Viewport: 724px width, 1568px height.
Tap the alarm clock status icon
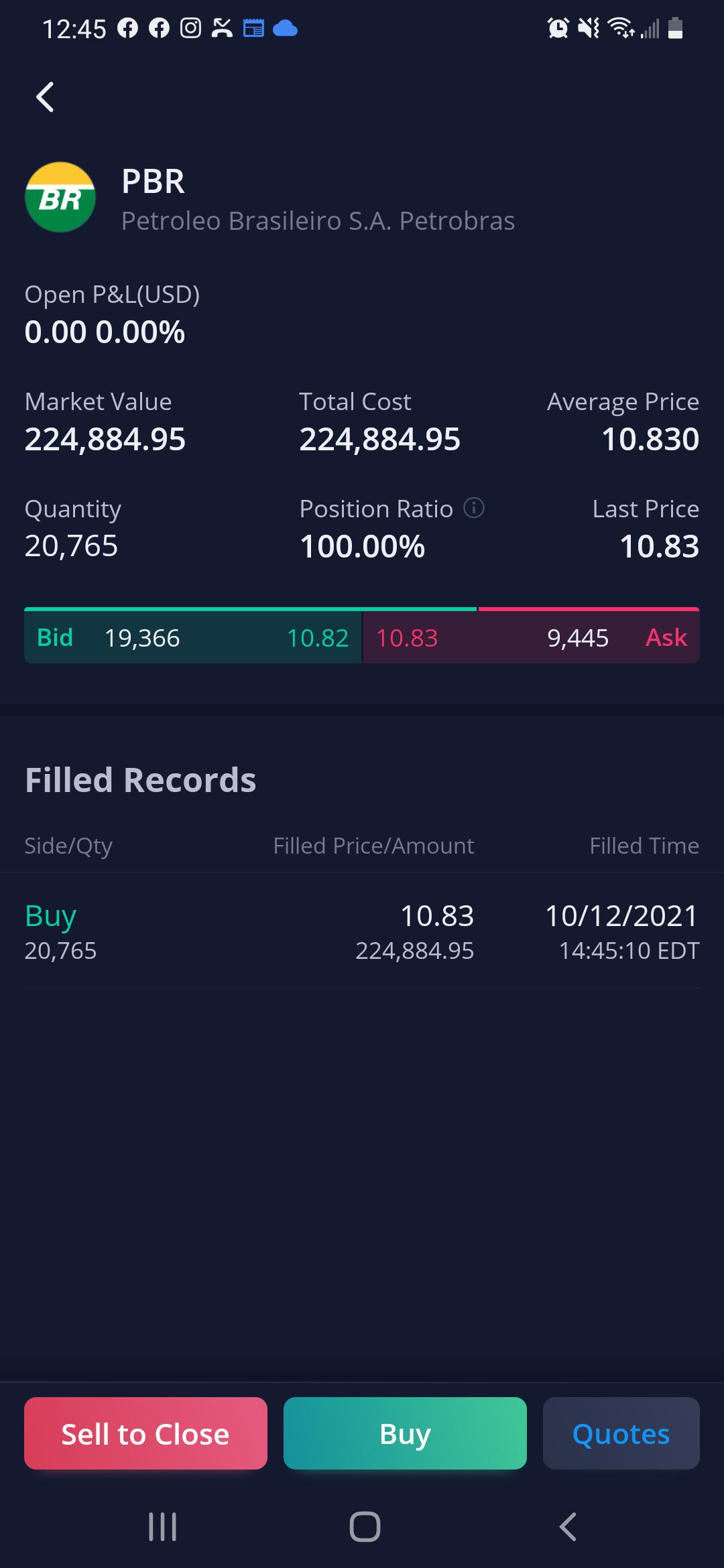(557, 28)
